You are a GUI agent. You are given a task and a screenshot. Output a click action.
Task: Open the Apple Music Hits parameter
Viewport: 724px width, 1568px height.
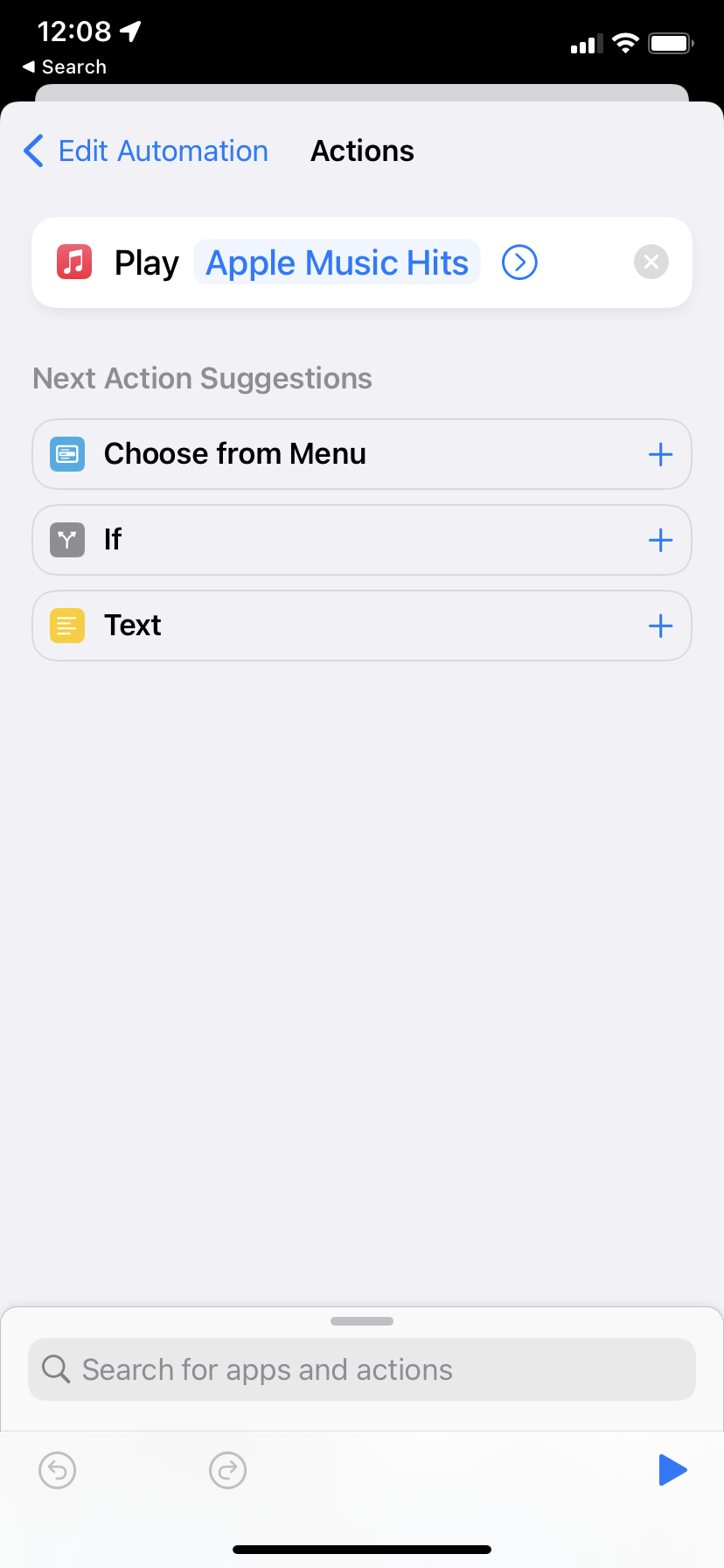tap(337, 262)
